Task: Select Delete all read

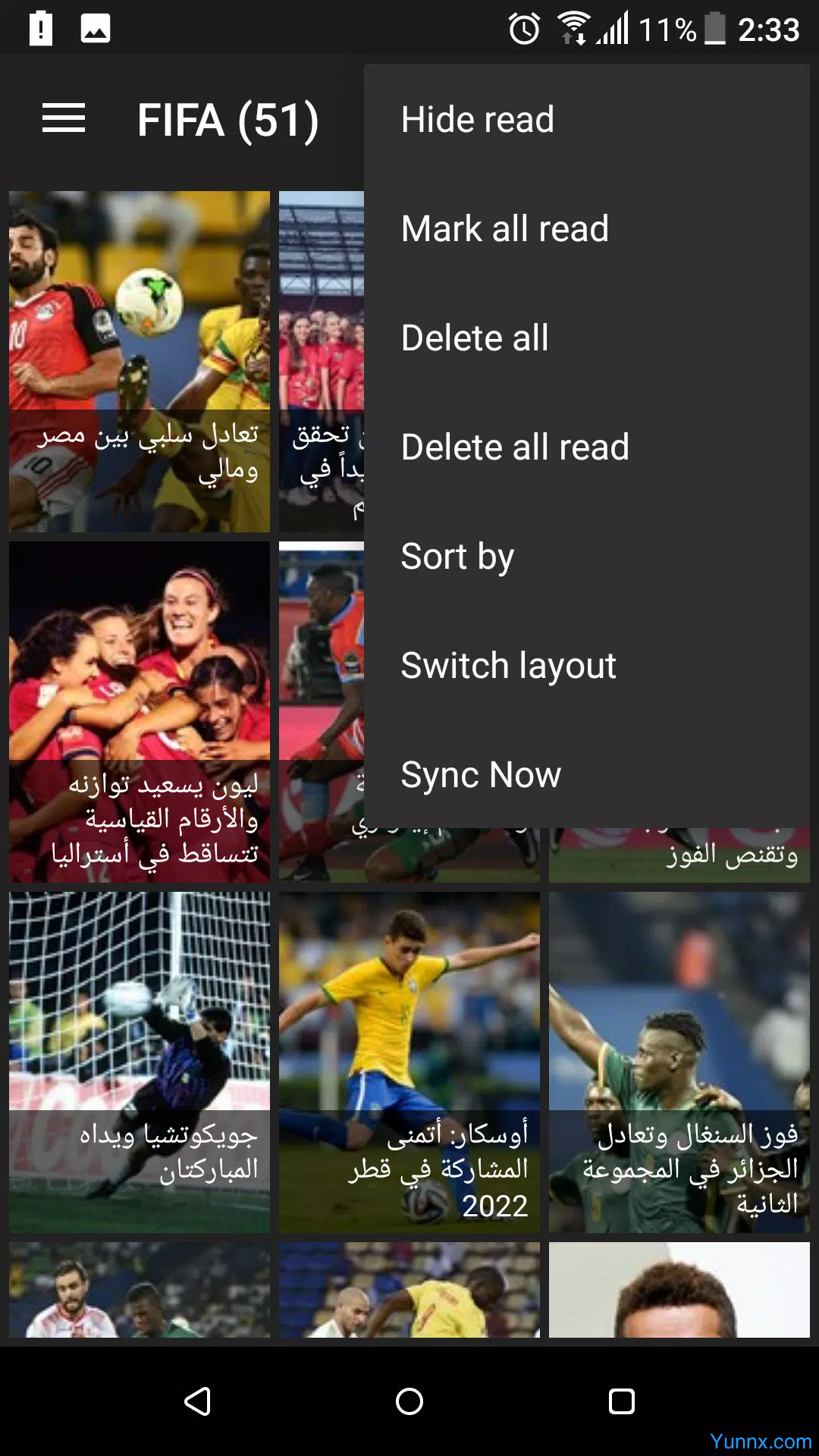Action: pyautogui.click(x=515, y=447)
